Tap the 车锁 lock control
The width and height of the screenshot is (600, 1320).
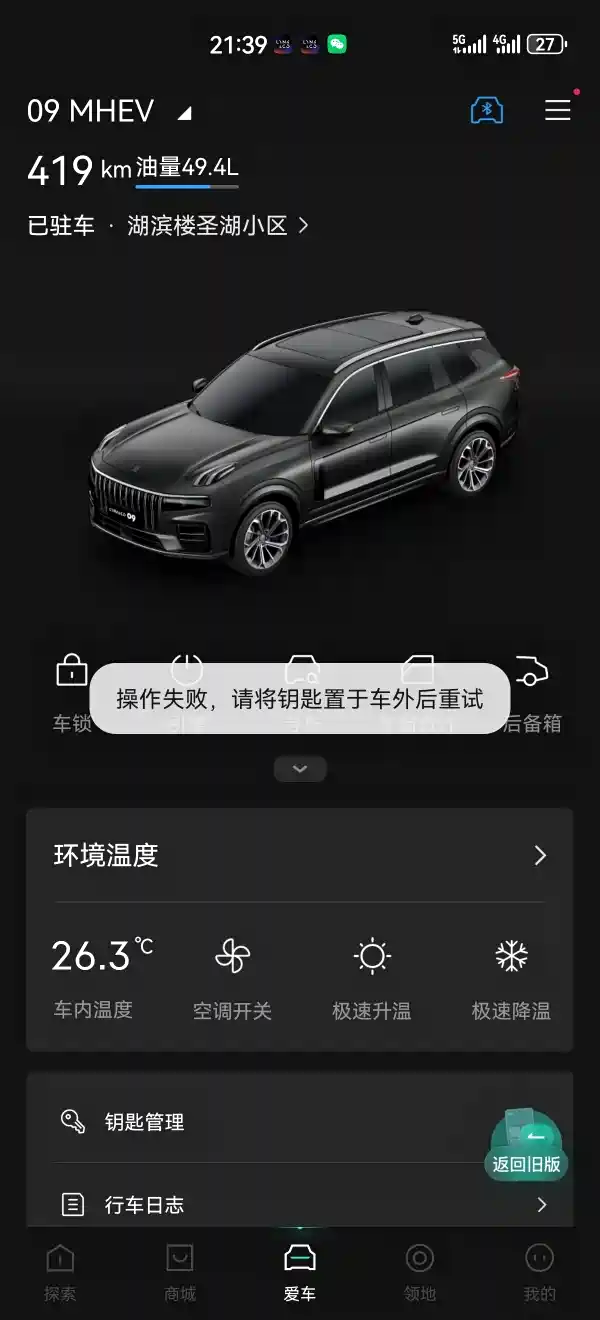click(72, 692)
